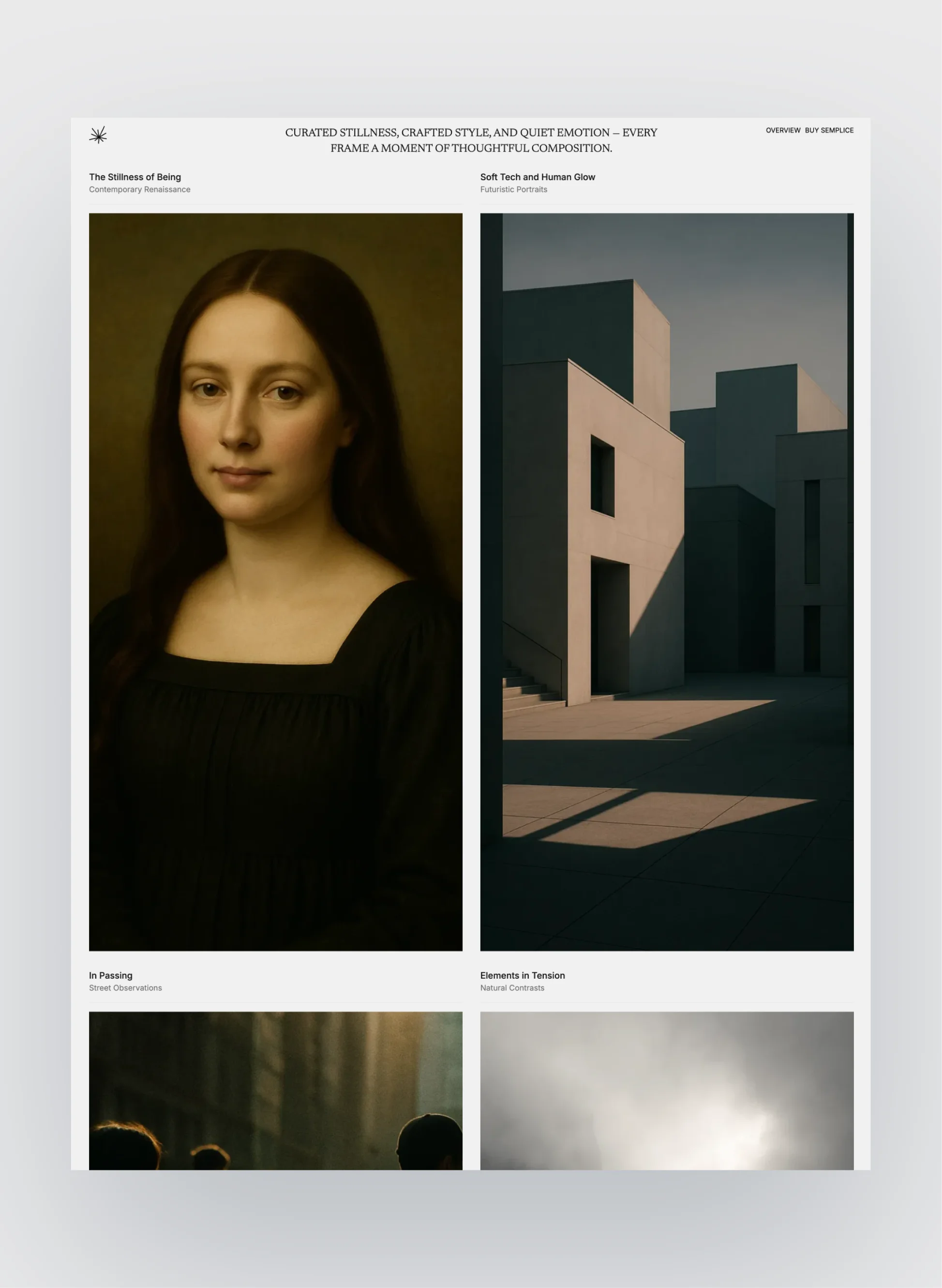
Task: Click the Natural Contrasts subtitle
Action: (512, 988)
